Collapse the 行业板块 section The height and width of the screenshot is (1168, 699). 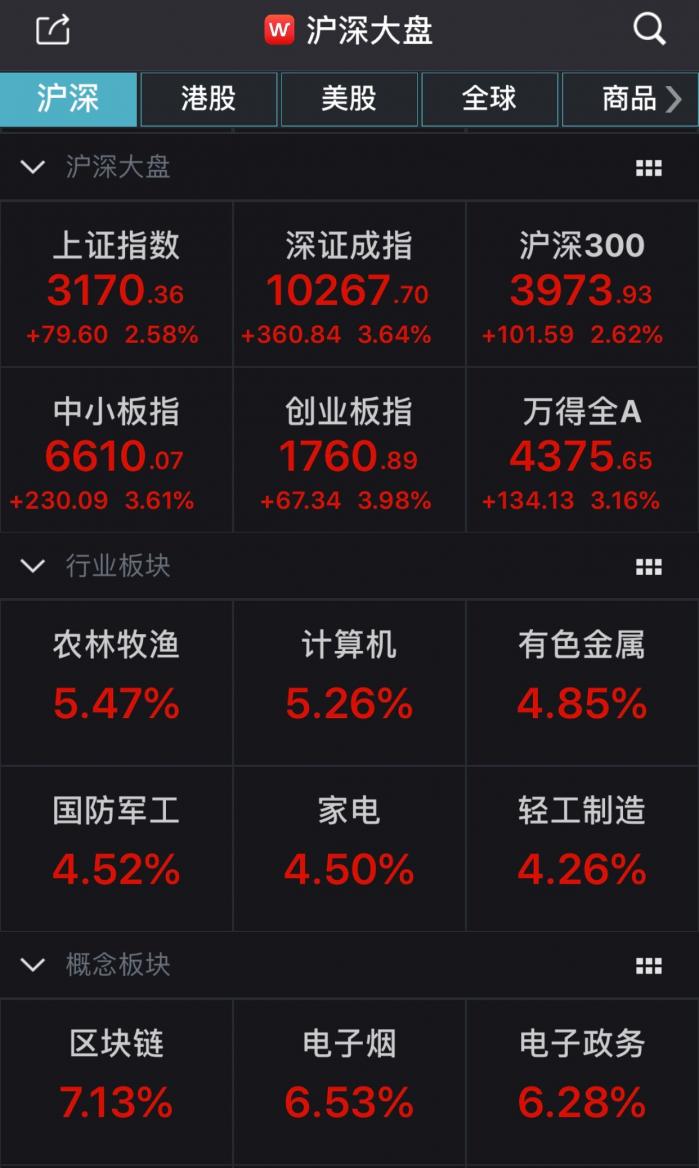33,566
